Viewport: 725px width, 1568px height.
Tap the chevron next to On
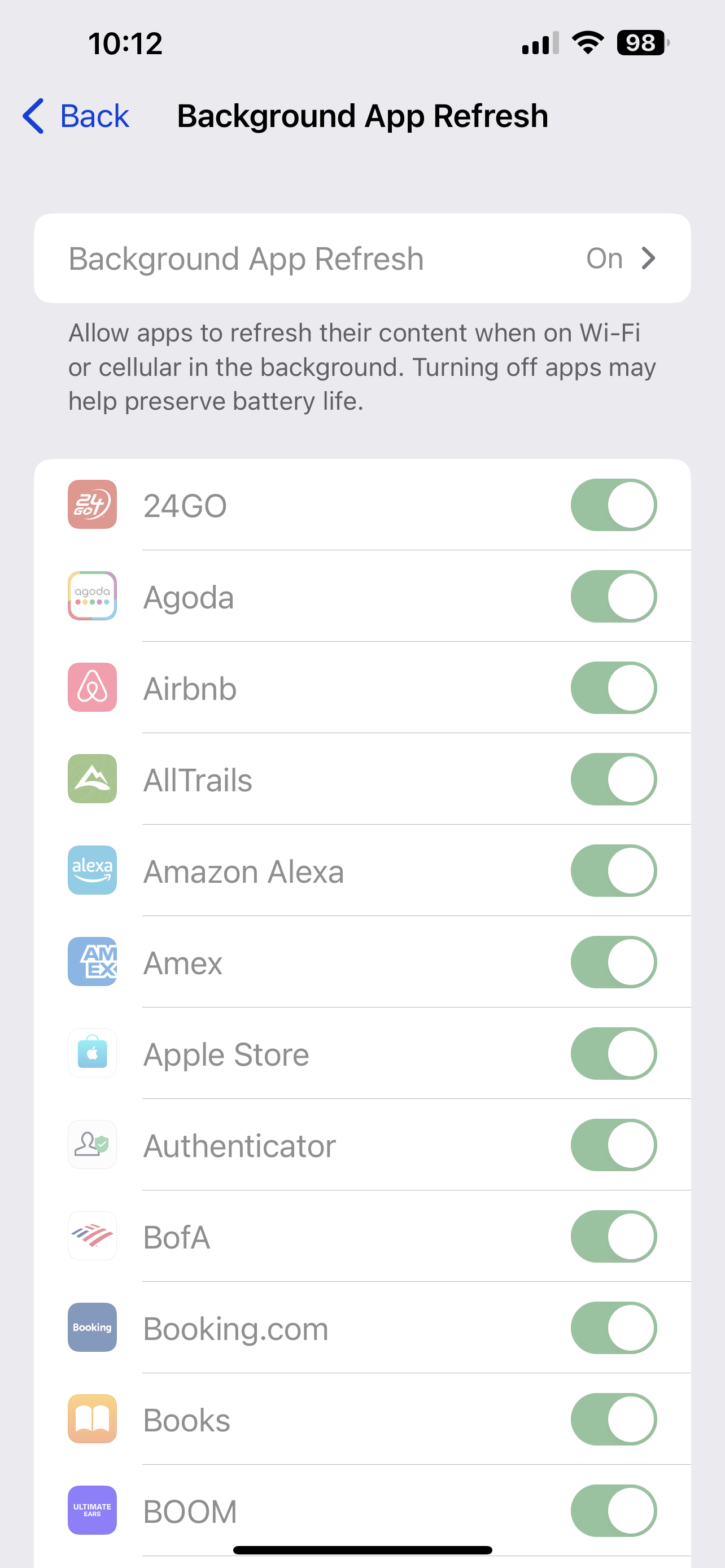click(649, 257)
